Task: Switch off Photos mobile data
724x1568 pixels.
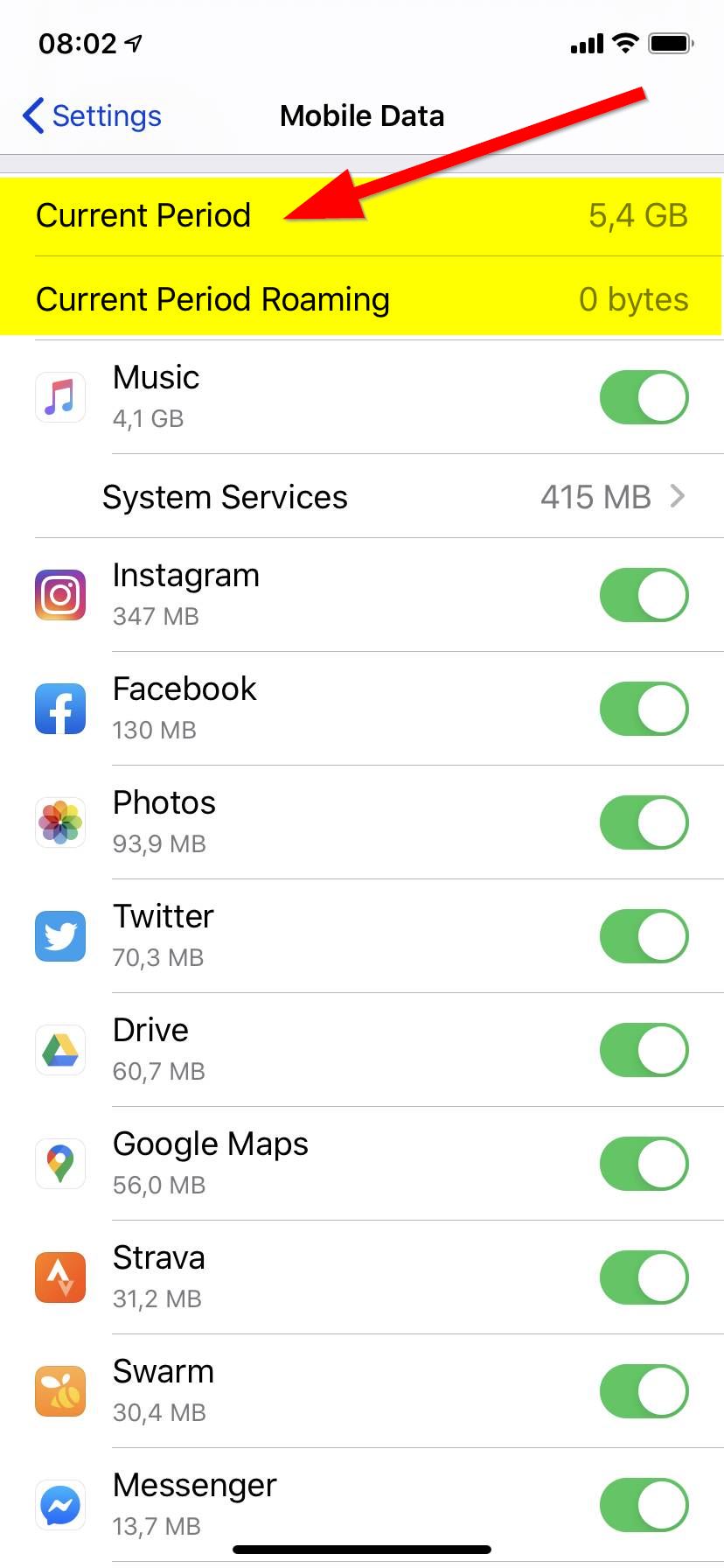Action: coord(644,822)
